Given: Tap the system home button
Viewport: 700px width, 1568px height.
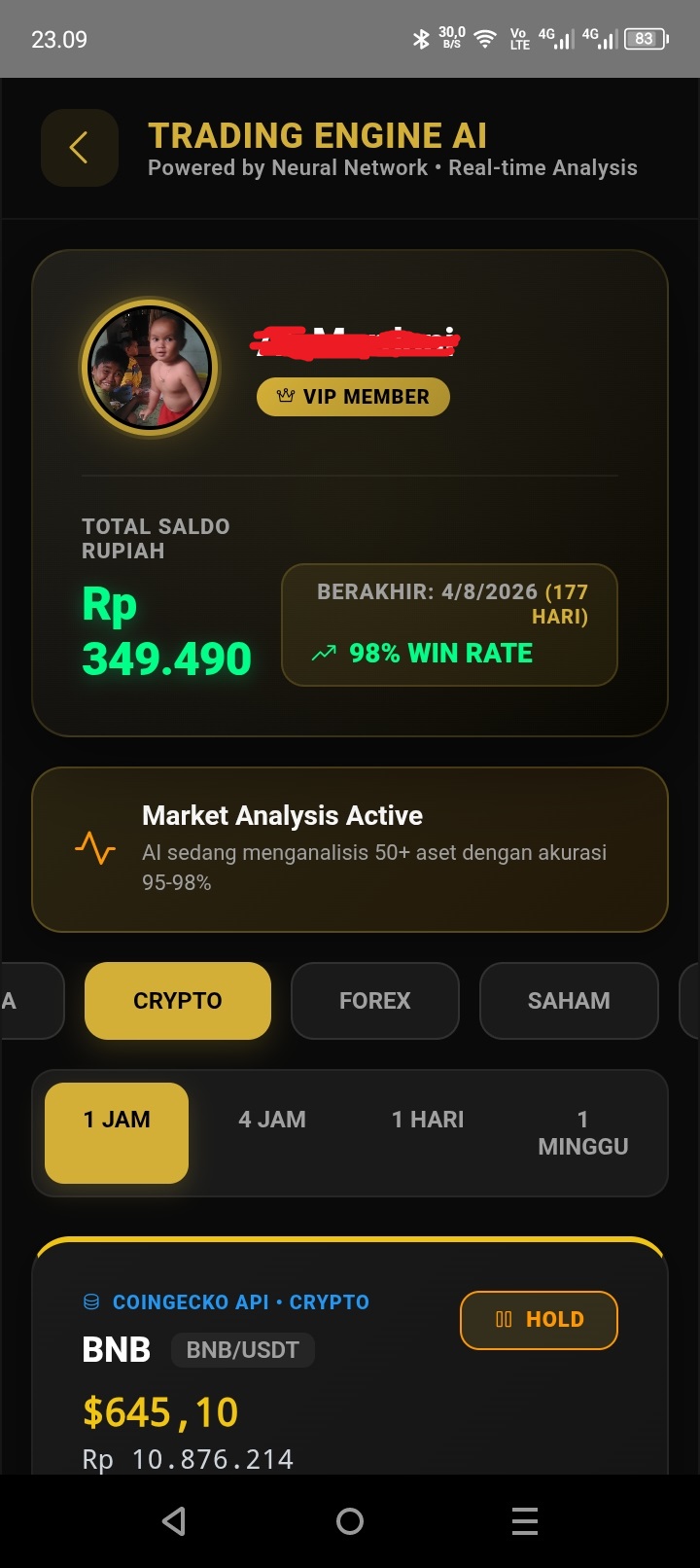Looking at the screenshot, I should [x=350, y=1521].
